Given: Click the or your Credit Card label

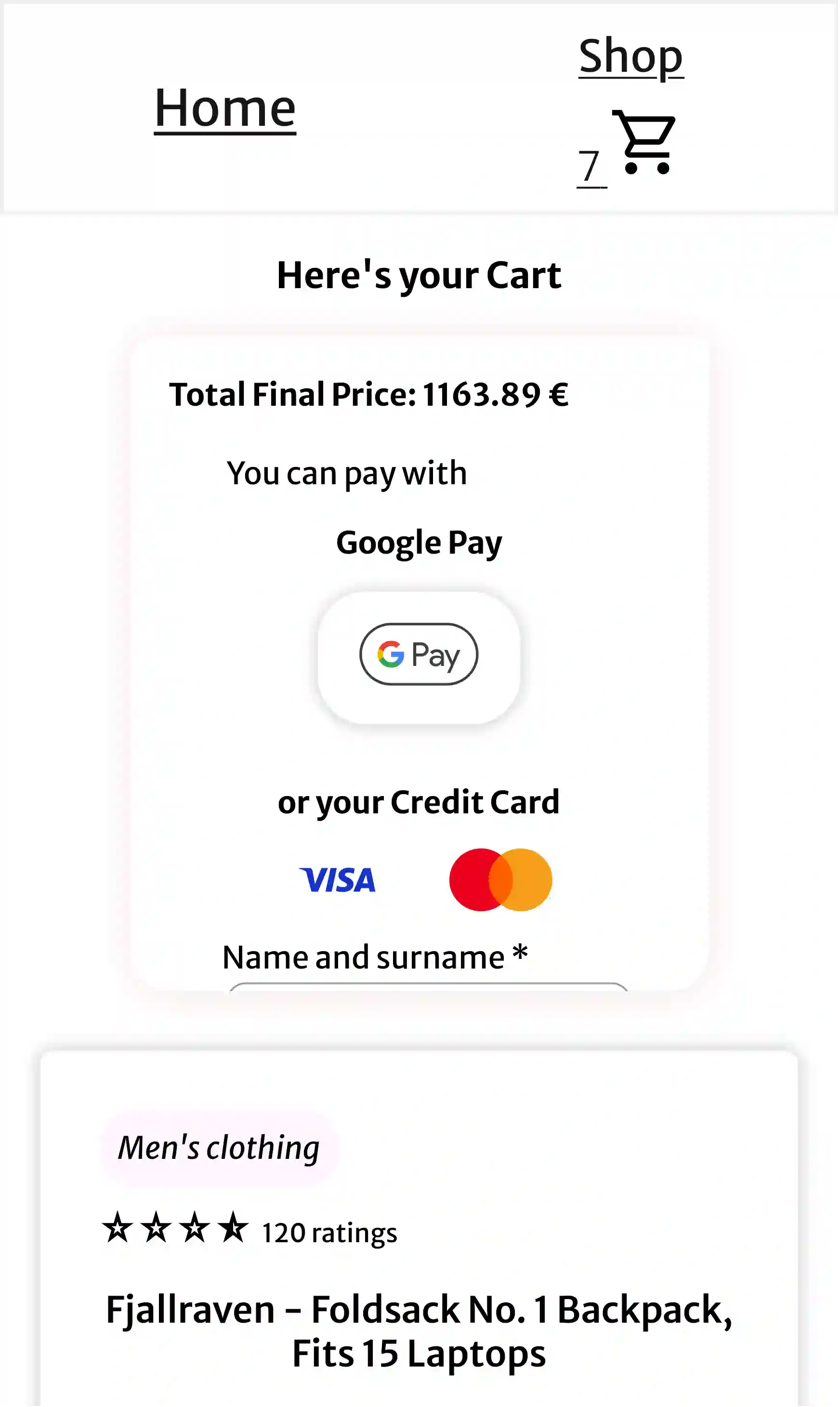Looking at the screenshot, I should pyautogui.click(x=418, y=802).
